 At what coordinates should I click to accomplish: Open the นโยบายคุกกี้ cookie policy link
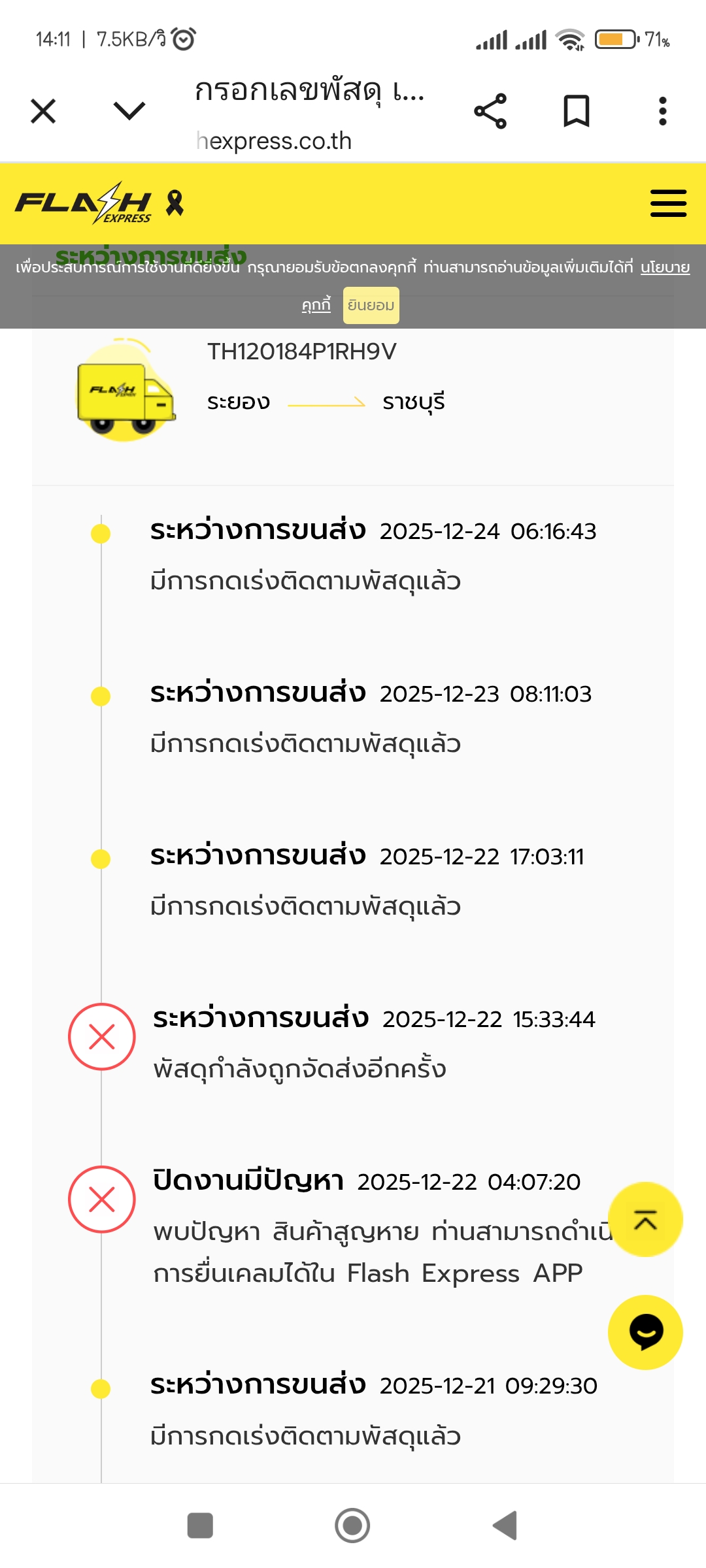[665, 267]
